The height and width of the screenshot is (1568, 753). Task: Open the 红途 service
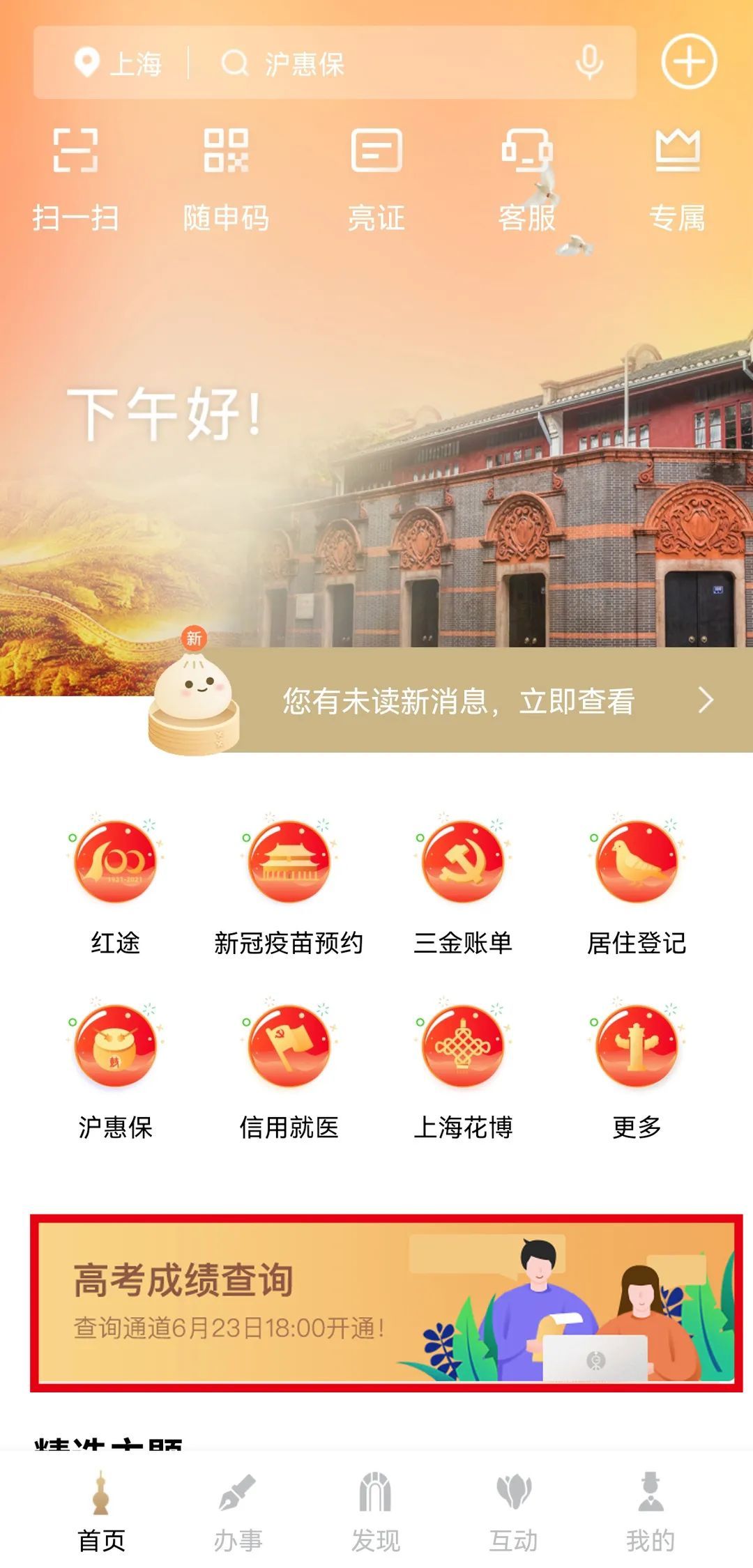click(115, 885)
